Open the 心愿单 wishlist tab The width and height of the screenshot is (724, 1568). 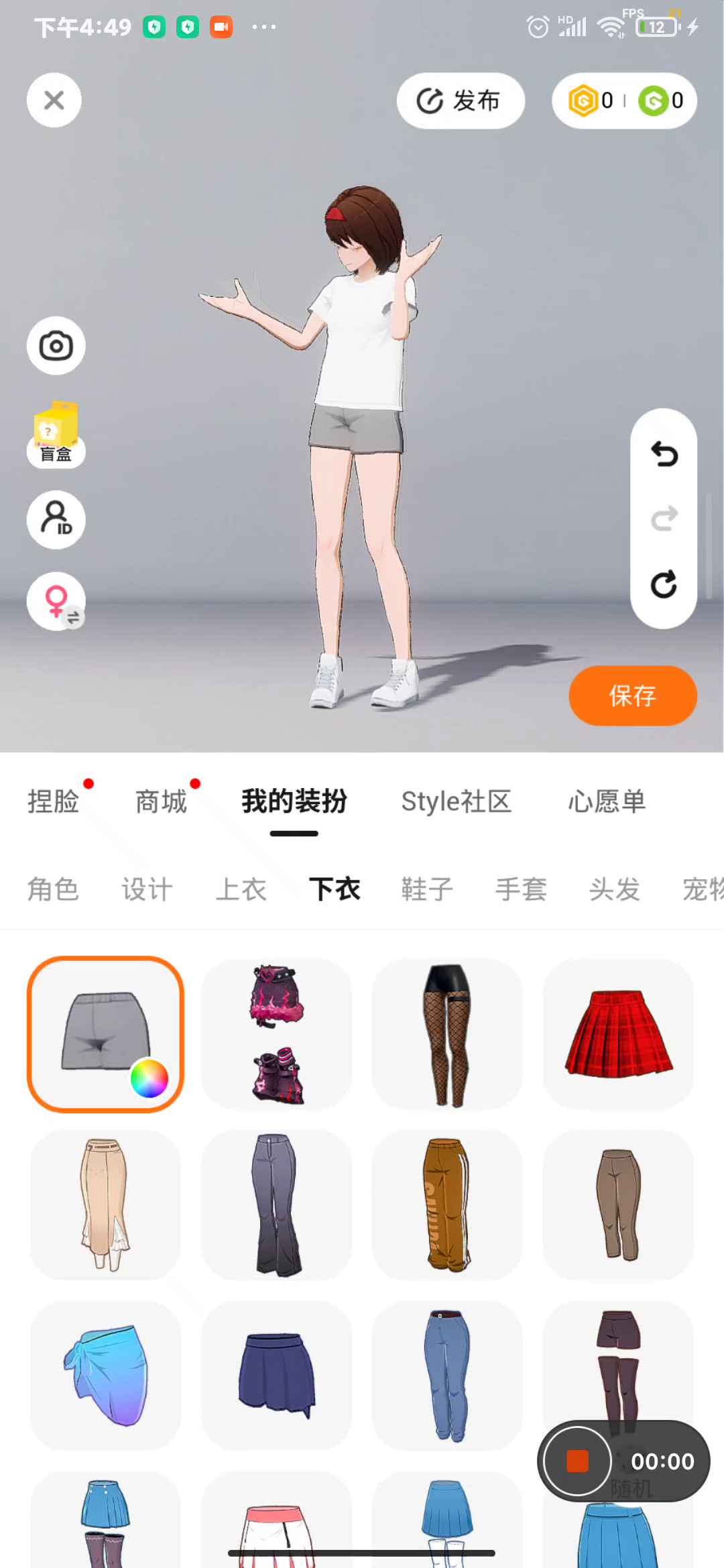(x=607, y=801)
